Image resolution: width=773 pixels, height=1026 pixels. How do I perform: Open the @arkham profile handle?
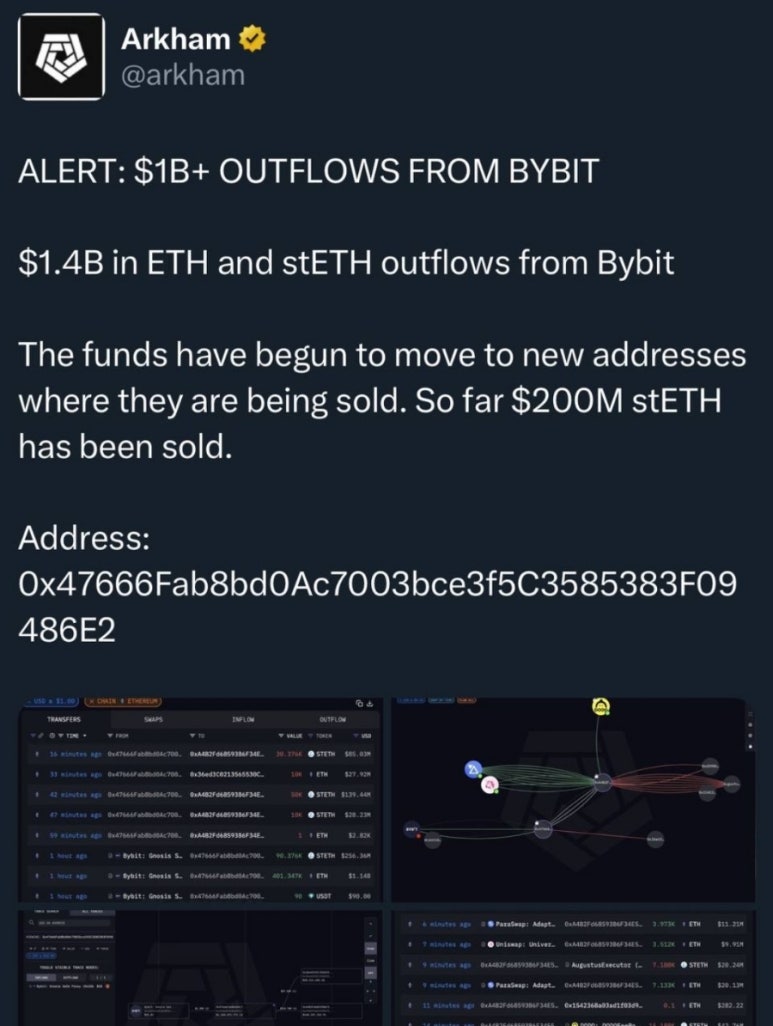[182, 75]
